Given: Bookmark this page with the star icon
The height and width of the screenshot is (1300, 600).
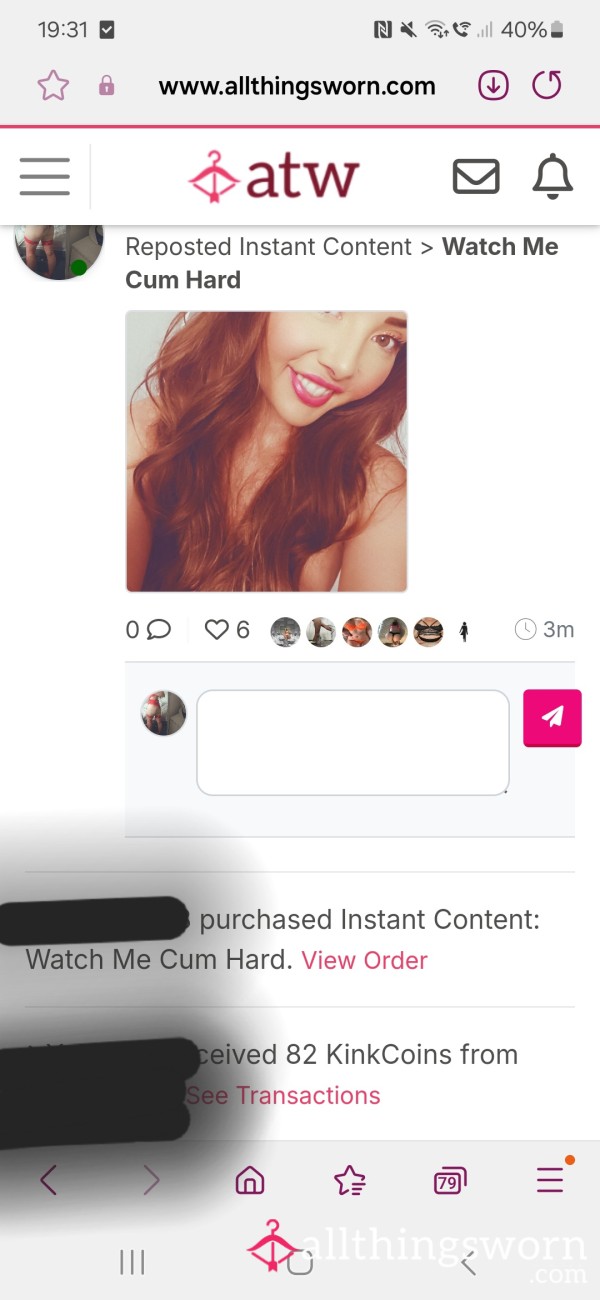Looking at the screenshot, I should 52,85.
